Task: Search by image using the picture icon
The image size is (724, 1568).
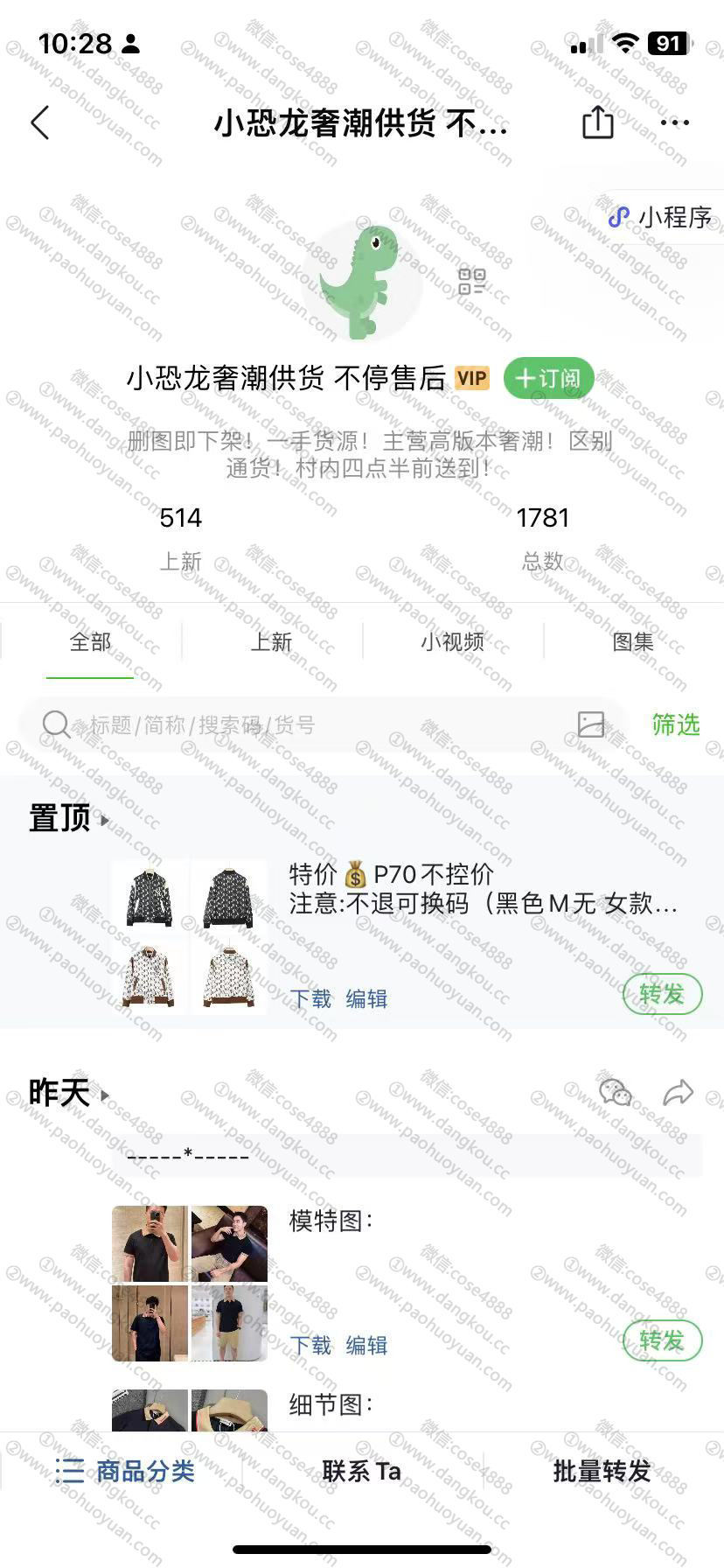Action: [x=591, y=724]
